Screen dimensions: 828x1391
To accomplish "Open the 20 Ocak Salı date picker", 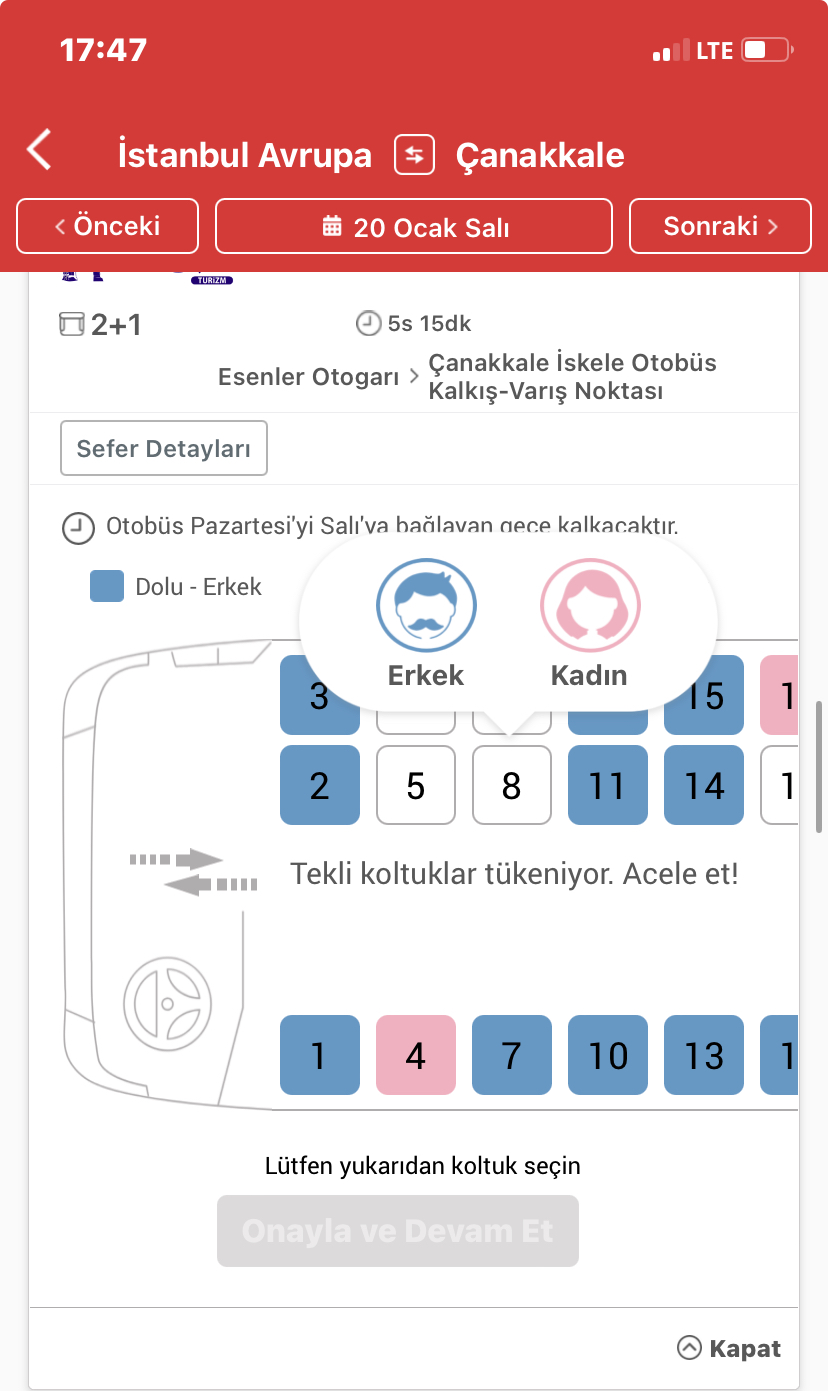I will (x=414, y=226).
